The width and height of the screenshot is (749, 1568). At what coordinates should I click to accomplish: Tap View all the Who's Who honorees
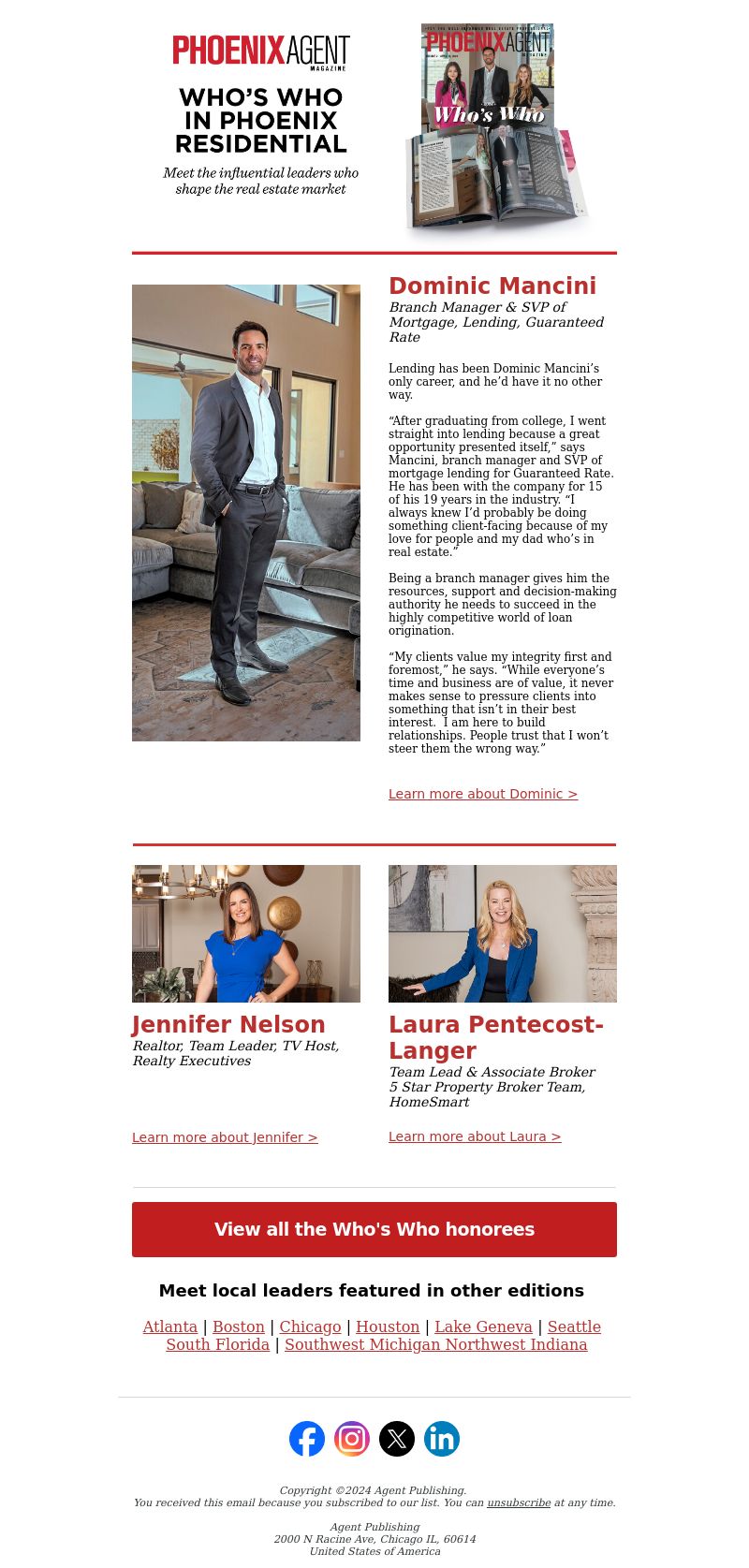(x=374, y=1229)
